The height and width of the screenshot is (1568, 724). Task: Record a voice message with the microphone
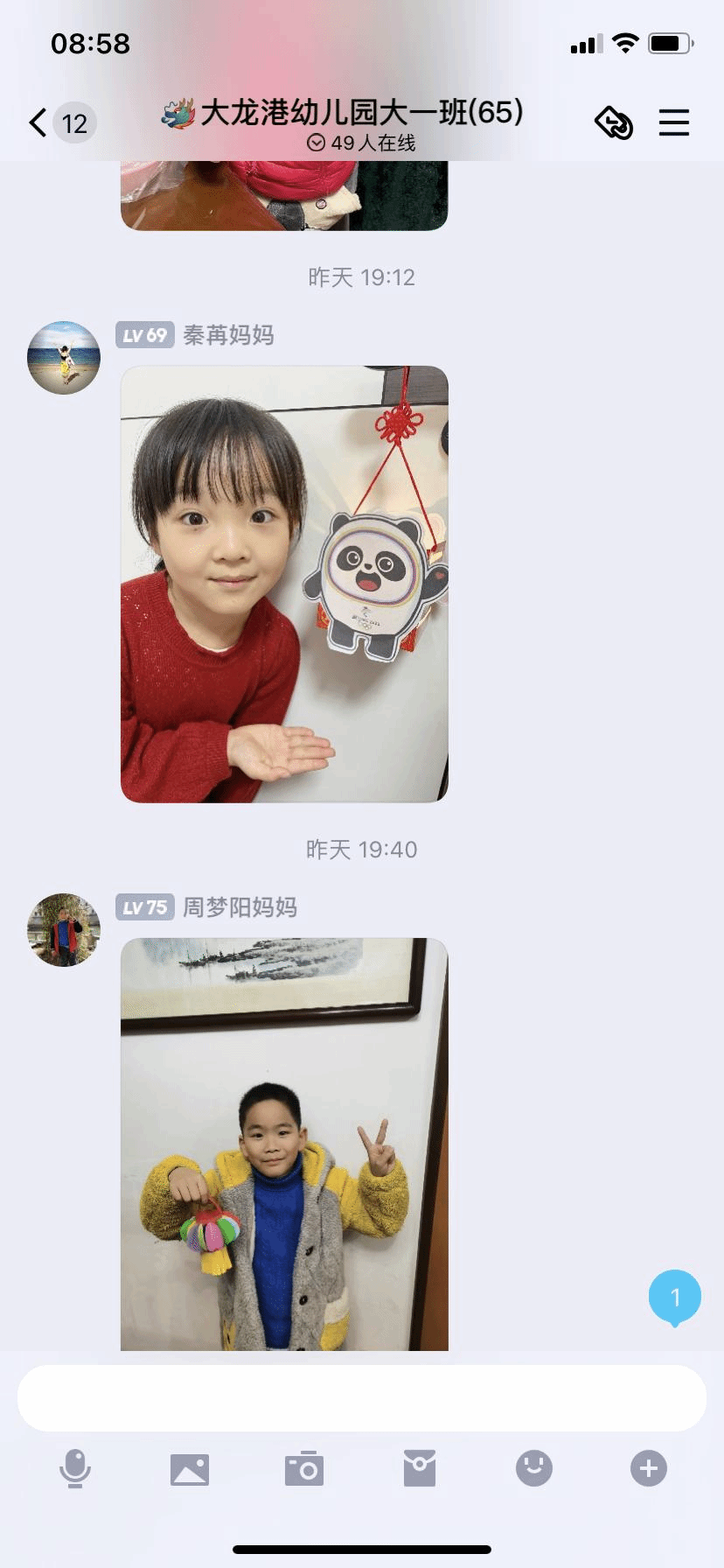pos(75,1468)
